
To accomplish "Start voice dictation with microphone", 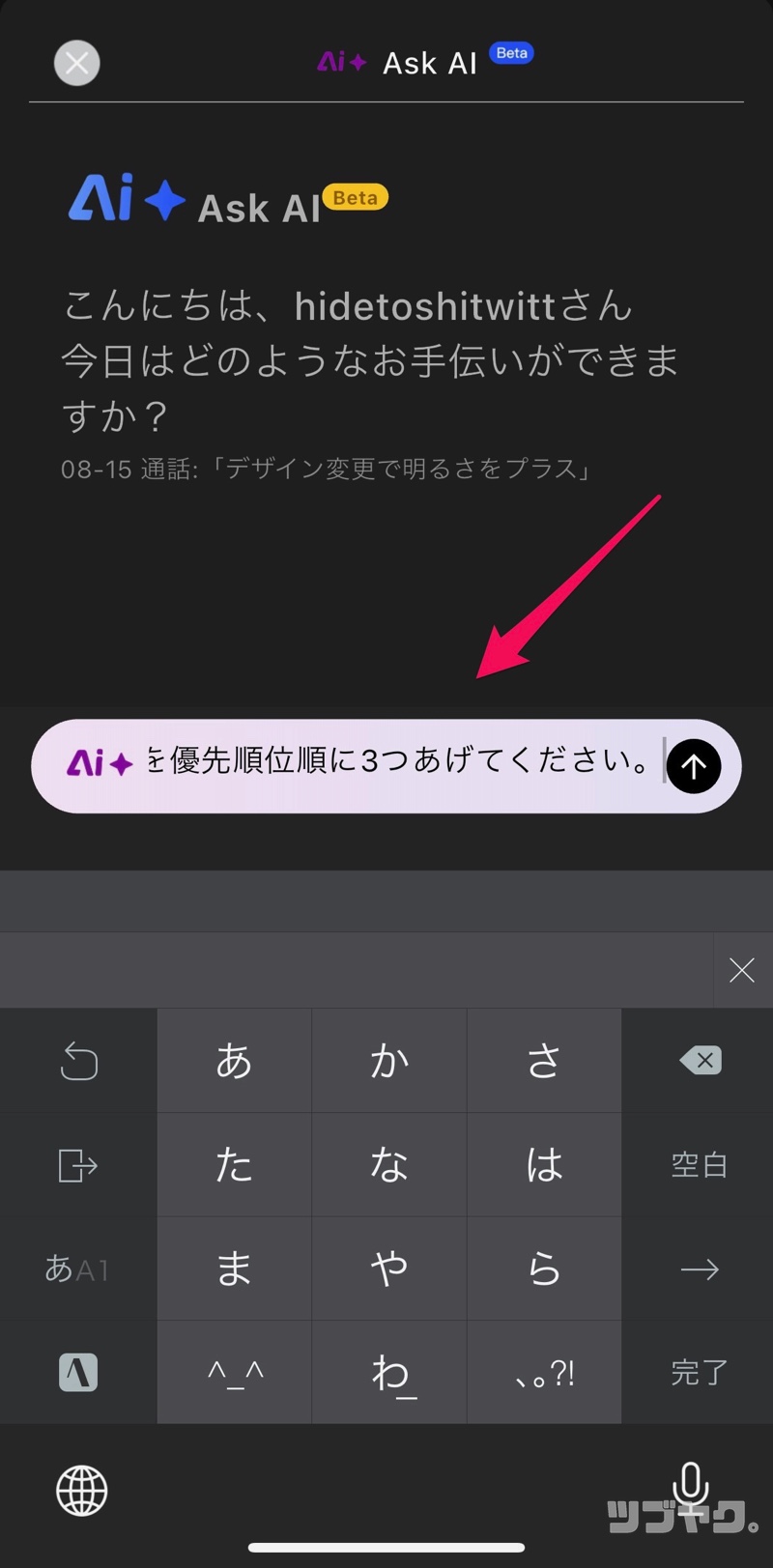I will [x=690, y=1485].
